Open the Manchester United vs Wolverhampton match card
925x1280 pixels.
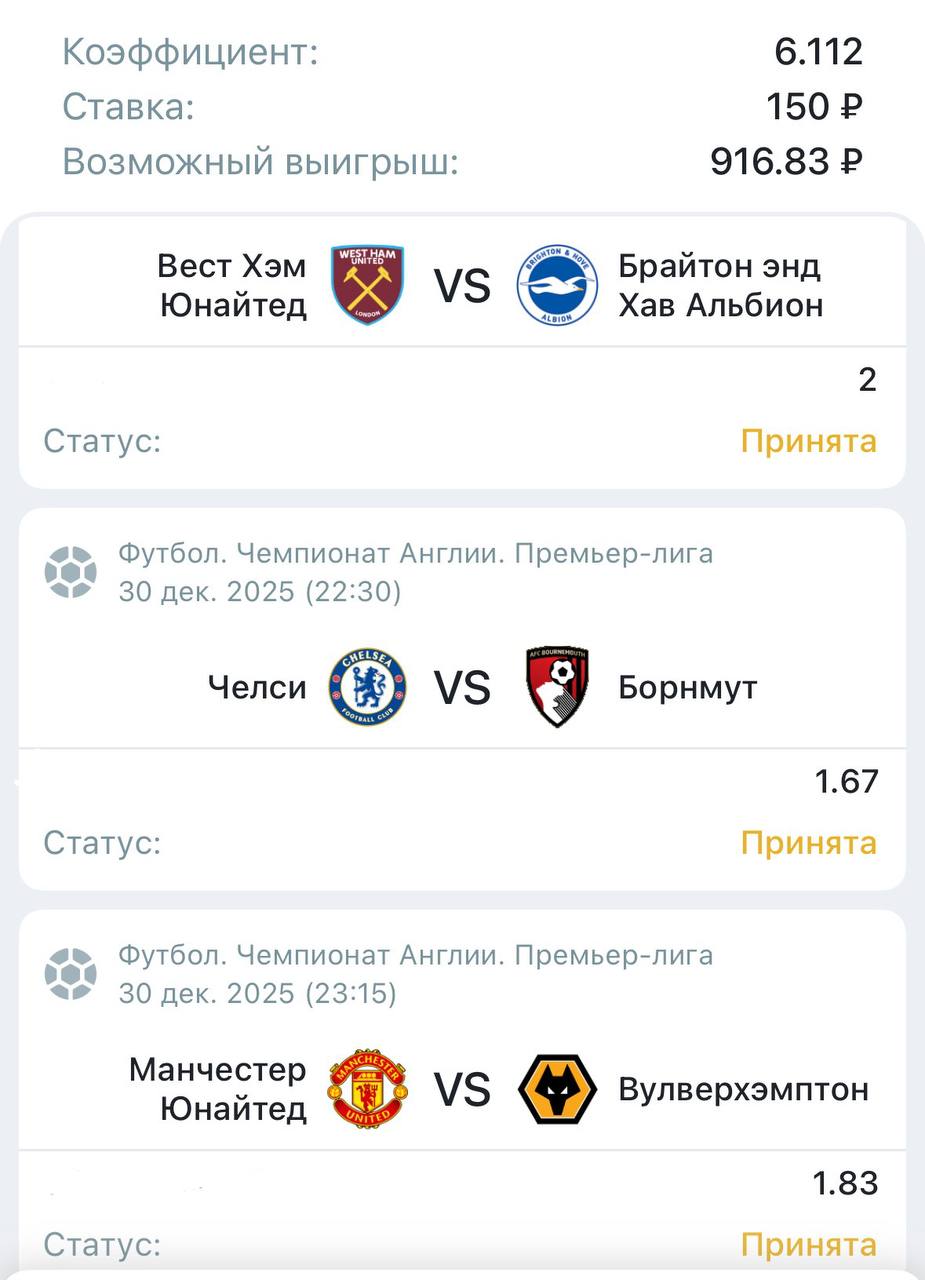coord(462,1089)
